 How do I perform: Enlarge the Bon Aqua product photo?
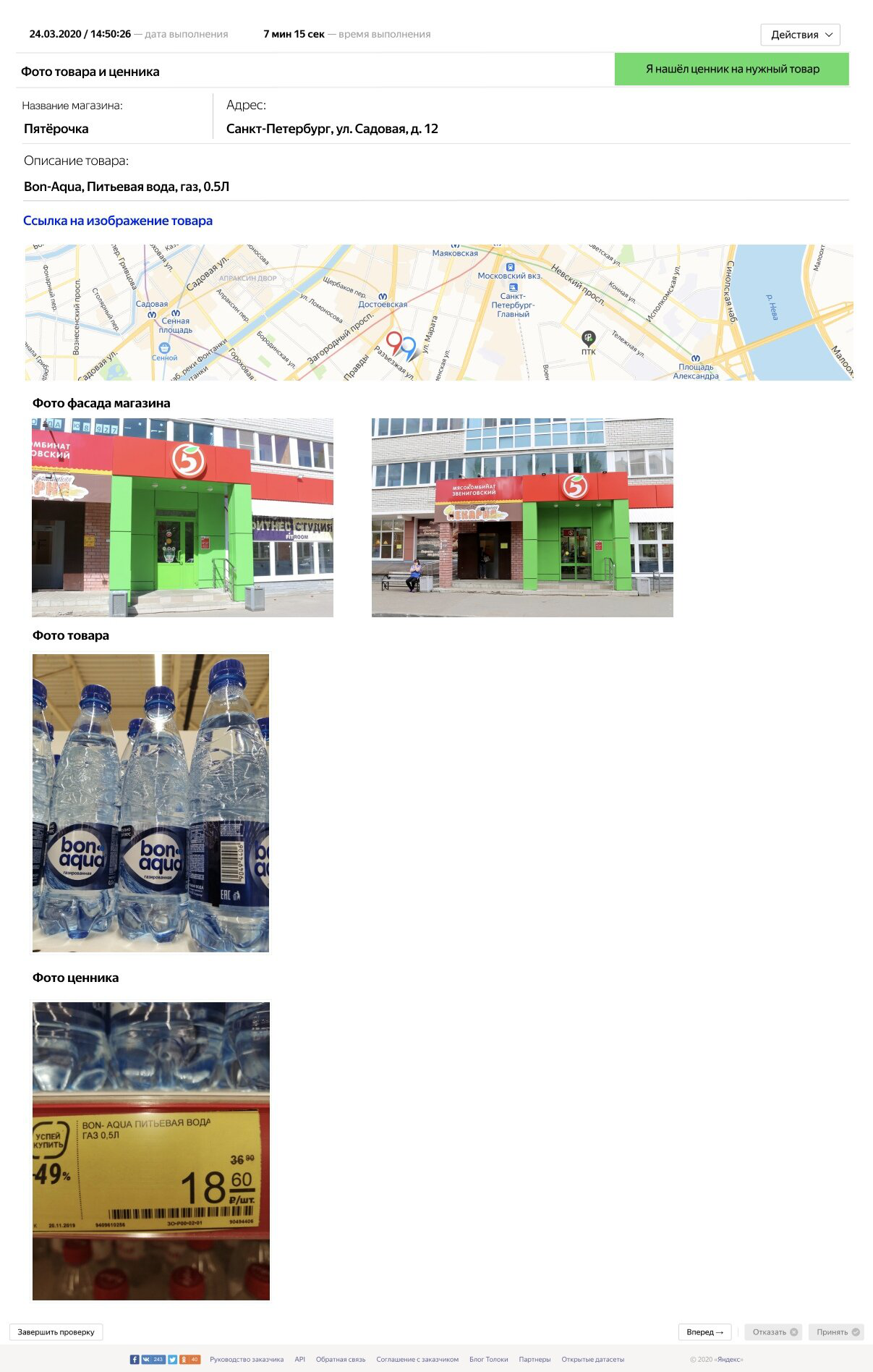pos(150,803)
